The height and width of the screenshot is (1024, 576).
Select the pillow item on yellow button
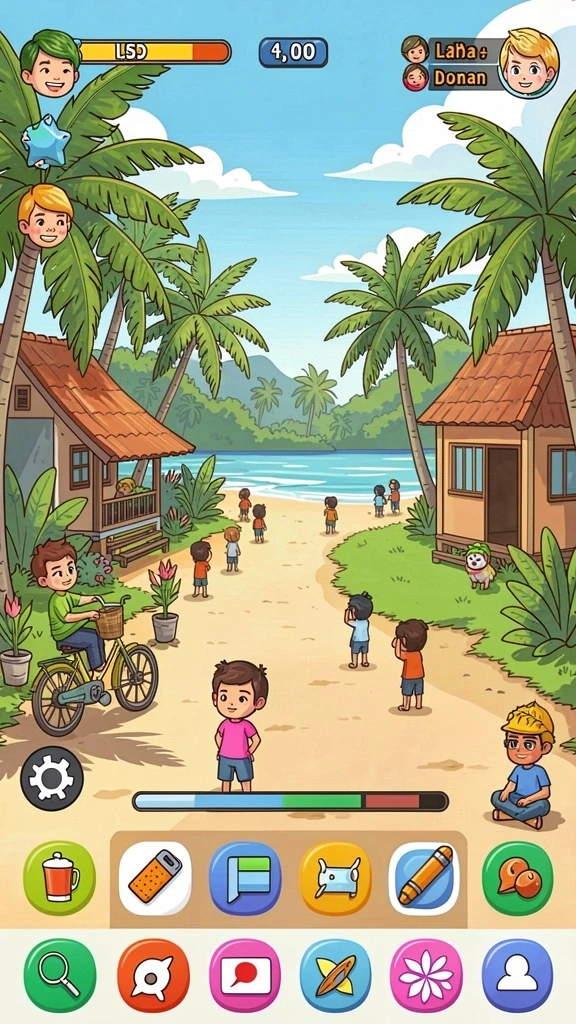click(336, 878)
